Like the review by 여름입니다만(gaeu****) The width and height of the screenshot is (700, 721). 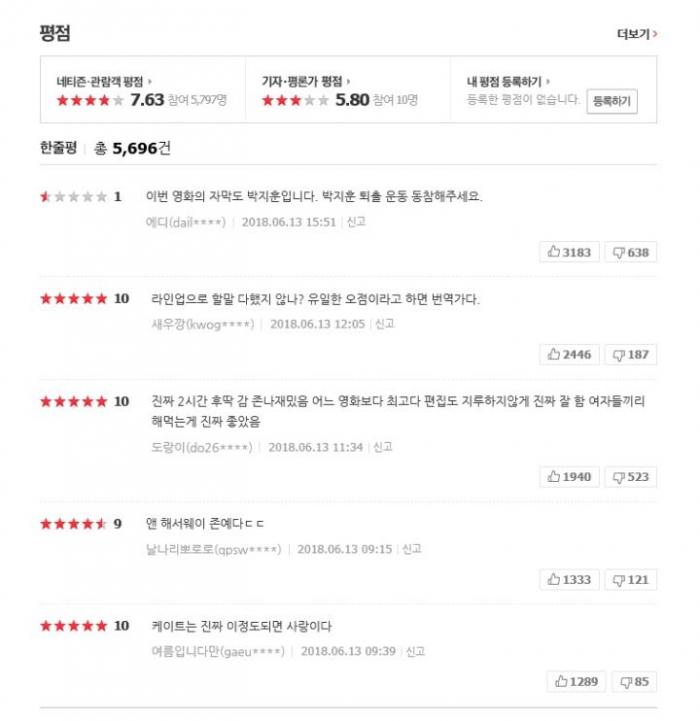point(577,681)
